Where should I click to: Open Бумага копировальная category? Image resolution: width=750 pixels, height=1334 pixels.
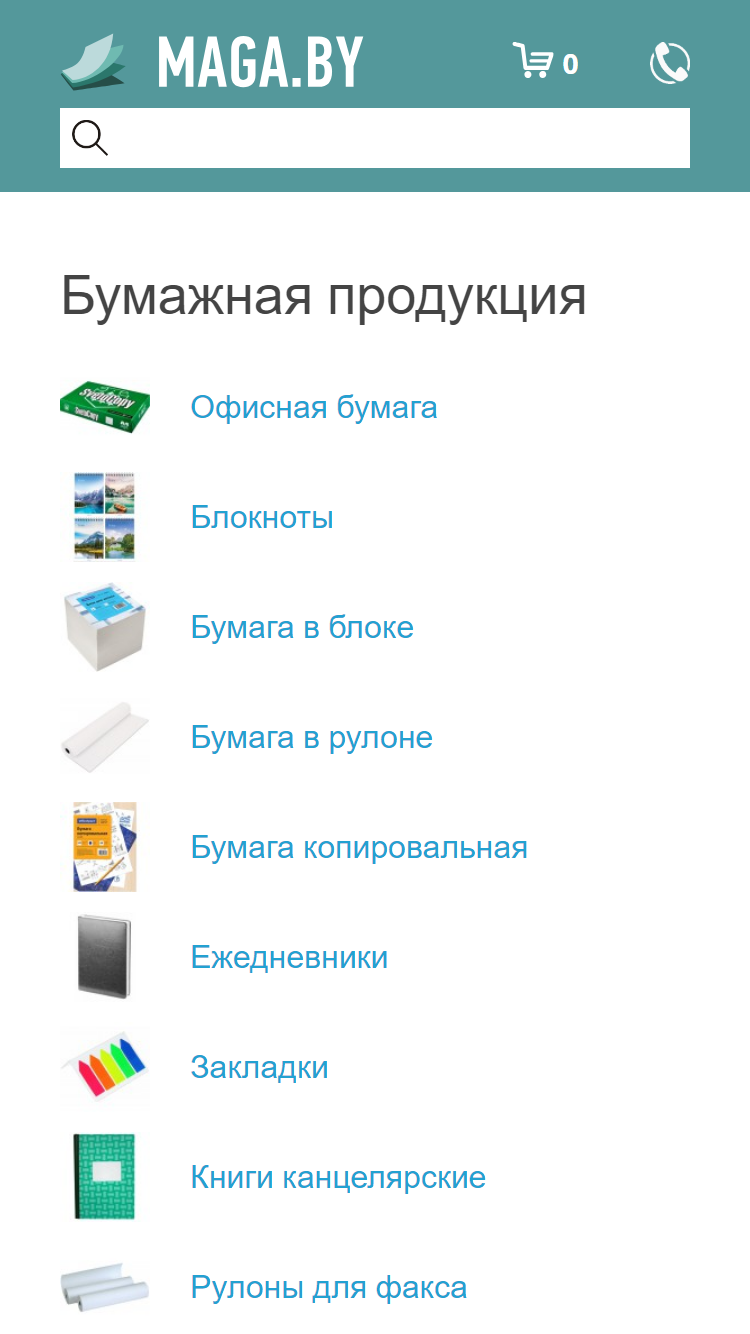pyautogui.click(x=359, y=847)
